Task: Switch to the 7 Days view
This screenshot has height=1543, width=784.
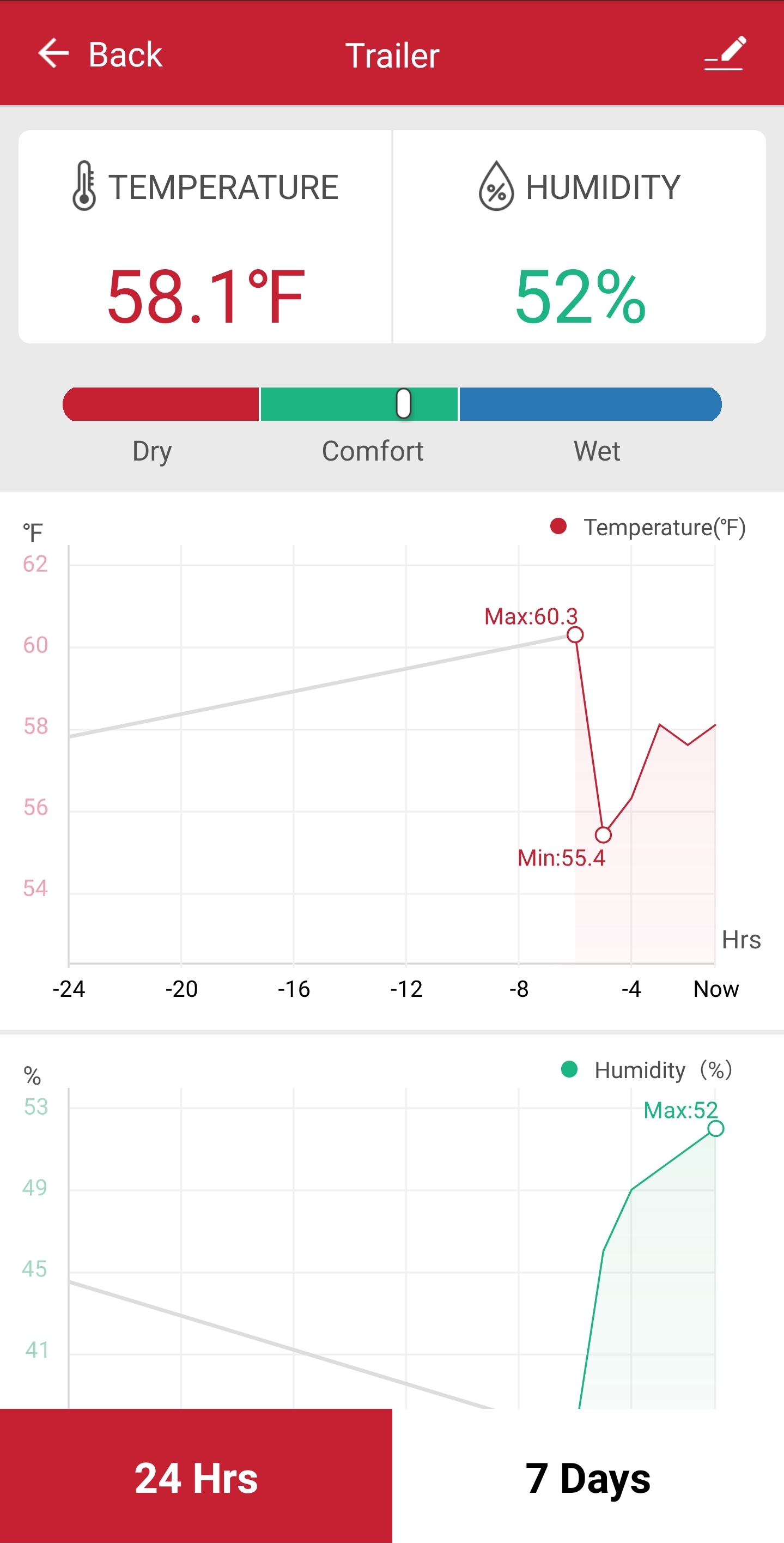Action: (x=587, y=1477)
